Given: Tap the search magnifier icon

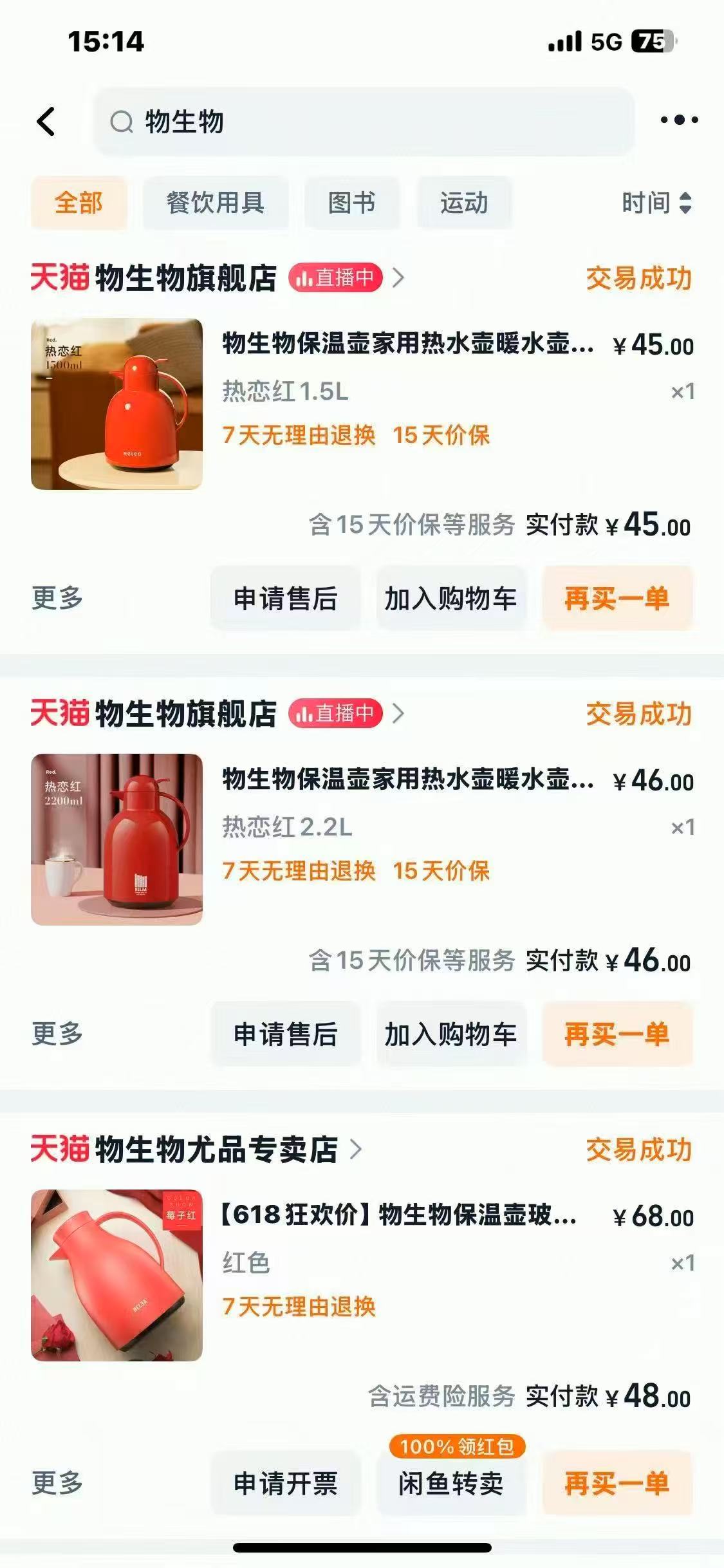Looking at the screenshot, I should tap(123, 122).
